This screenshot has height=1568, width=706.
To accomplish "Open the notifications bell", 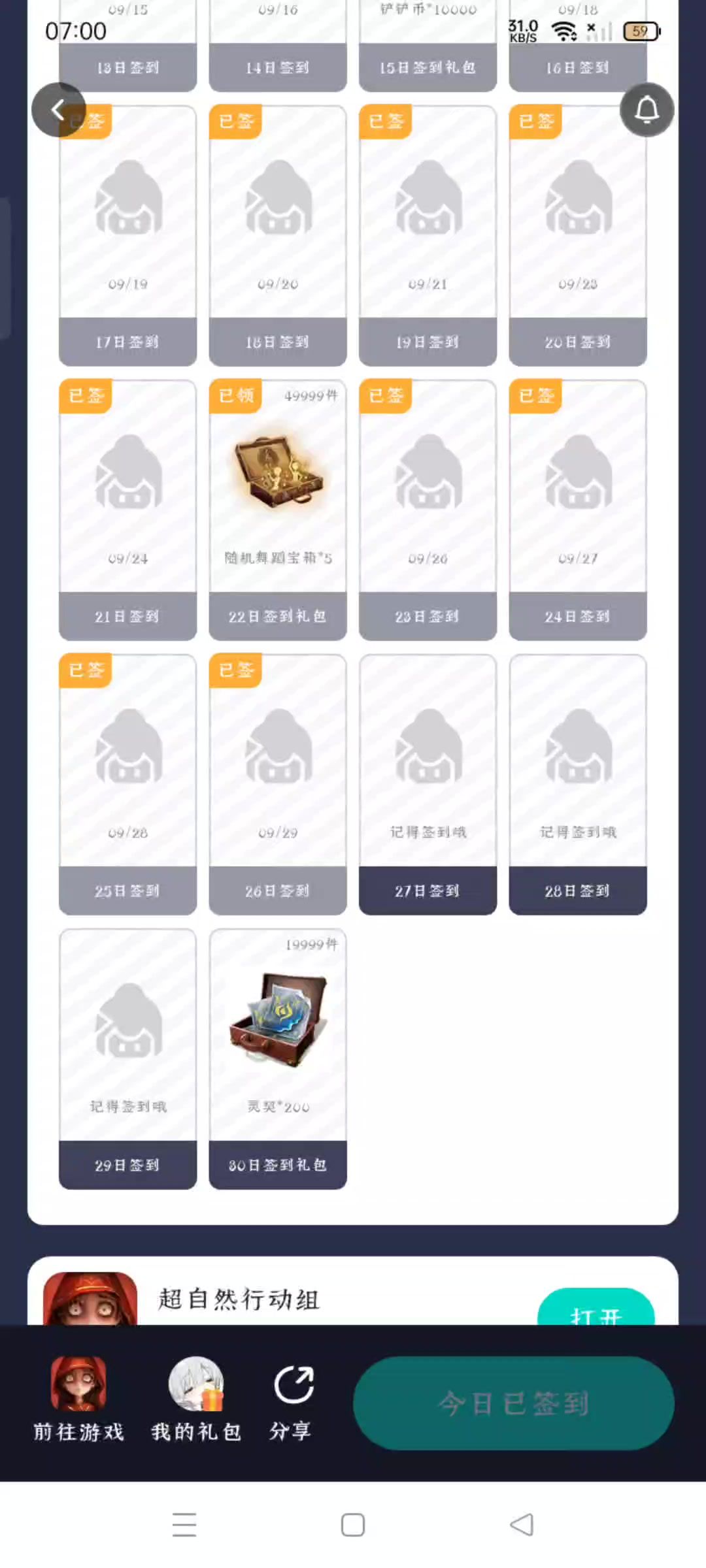I will (647, 110).
